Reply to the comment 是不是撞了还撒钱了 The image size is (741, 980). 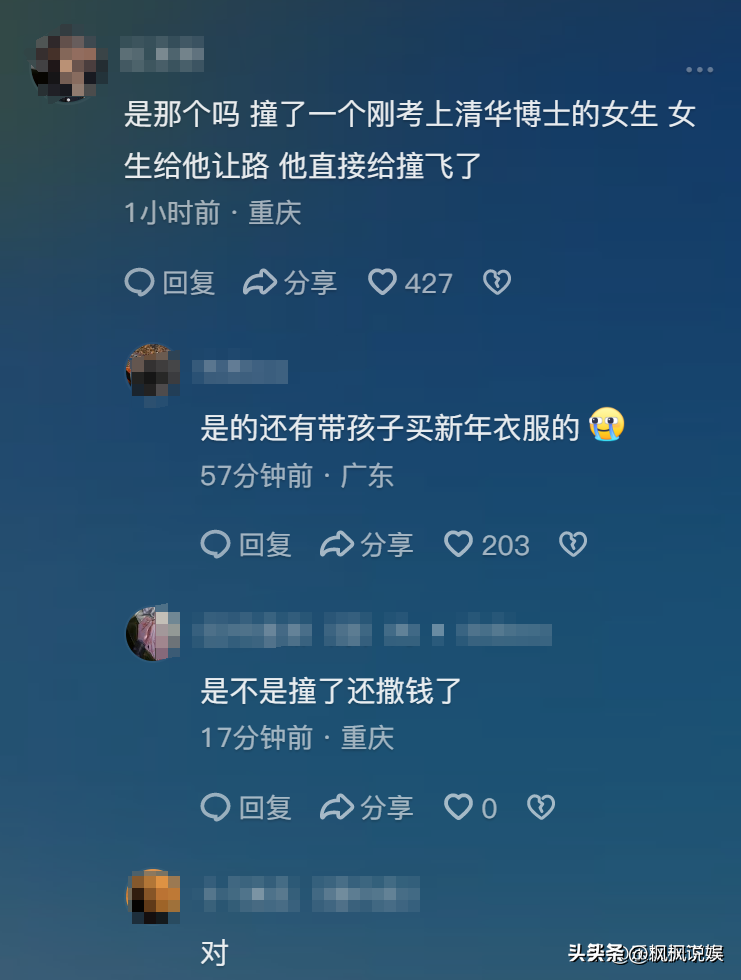click(246, 807)
